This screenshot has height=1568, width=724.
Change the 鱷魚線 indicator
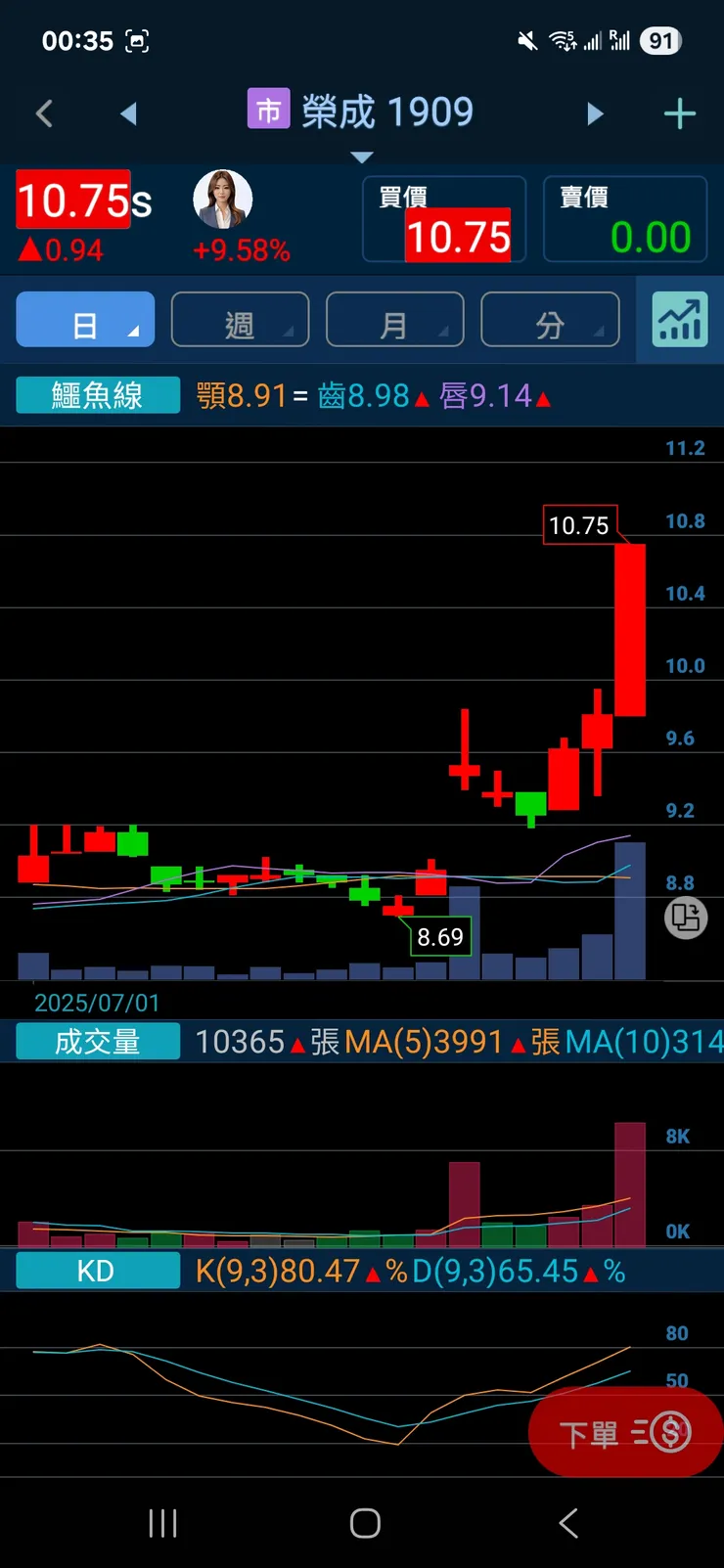pyautogui.click(x=98, y=395)
